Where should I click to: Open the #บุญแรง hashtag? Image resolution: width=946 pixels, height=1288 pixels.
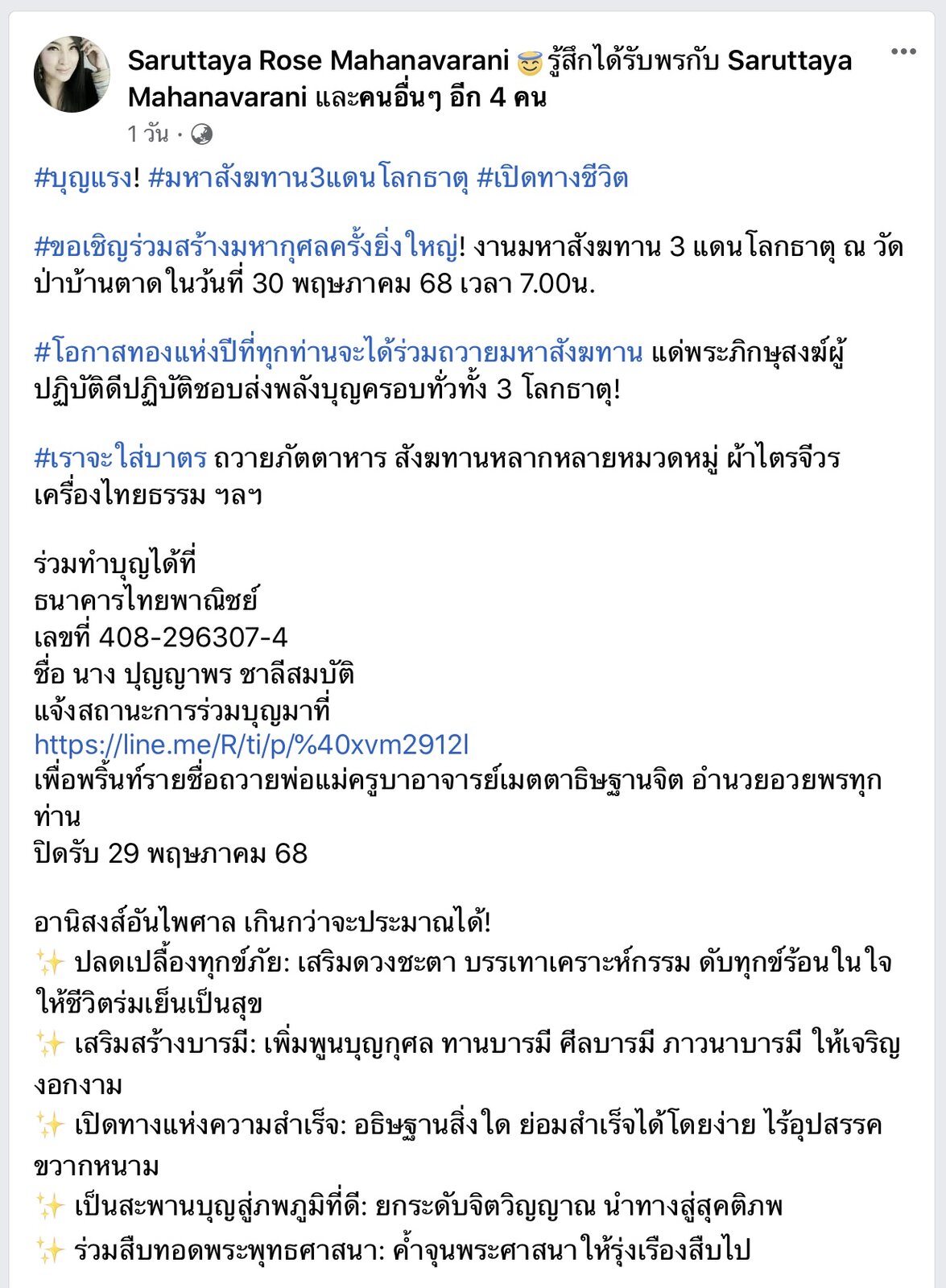tap(83, 178)
